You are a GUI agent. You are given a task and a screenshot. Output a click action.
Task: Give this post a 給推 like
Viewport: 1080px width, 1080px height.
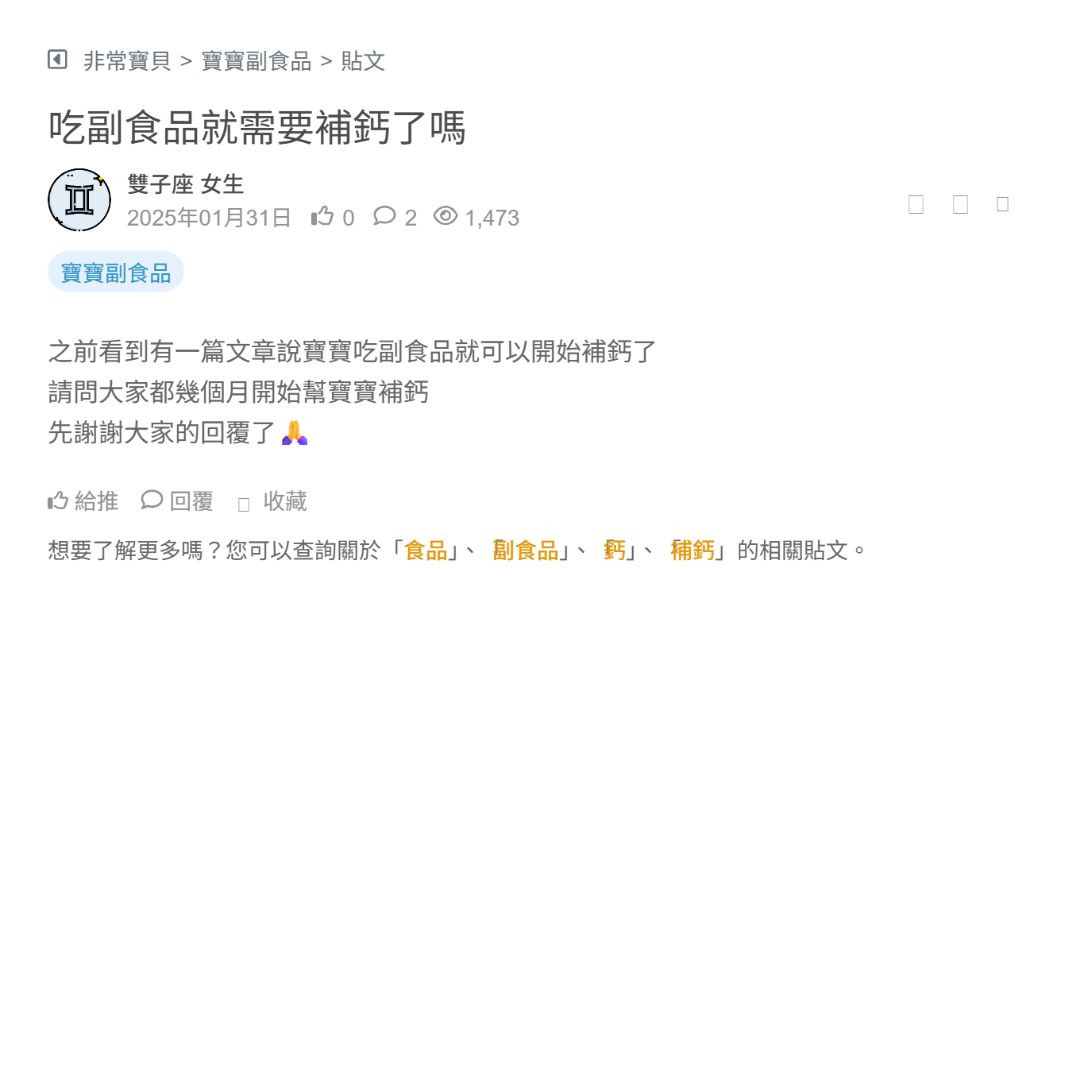pos(84,501)
